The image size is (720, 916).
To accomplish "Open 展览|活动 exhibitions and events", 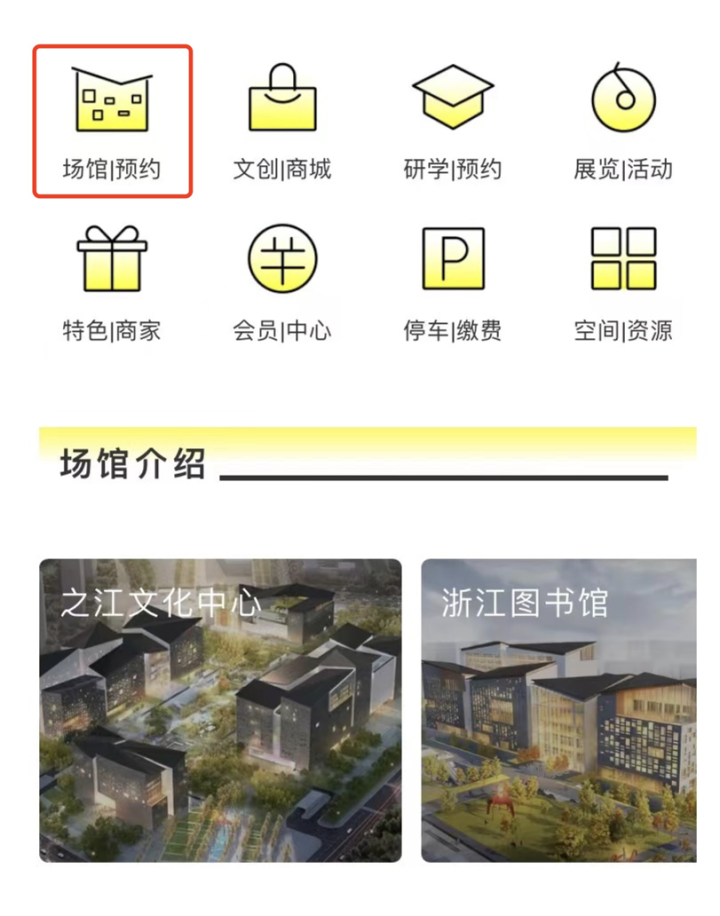I will coord(623,120).
